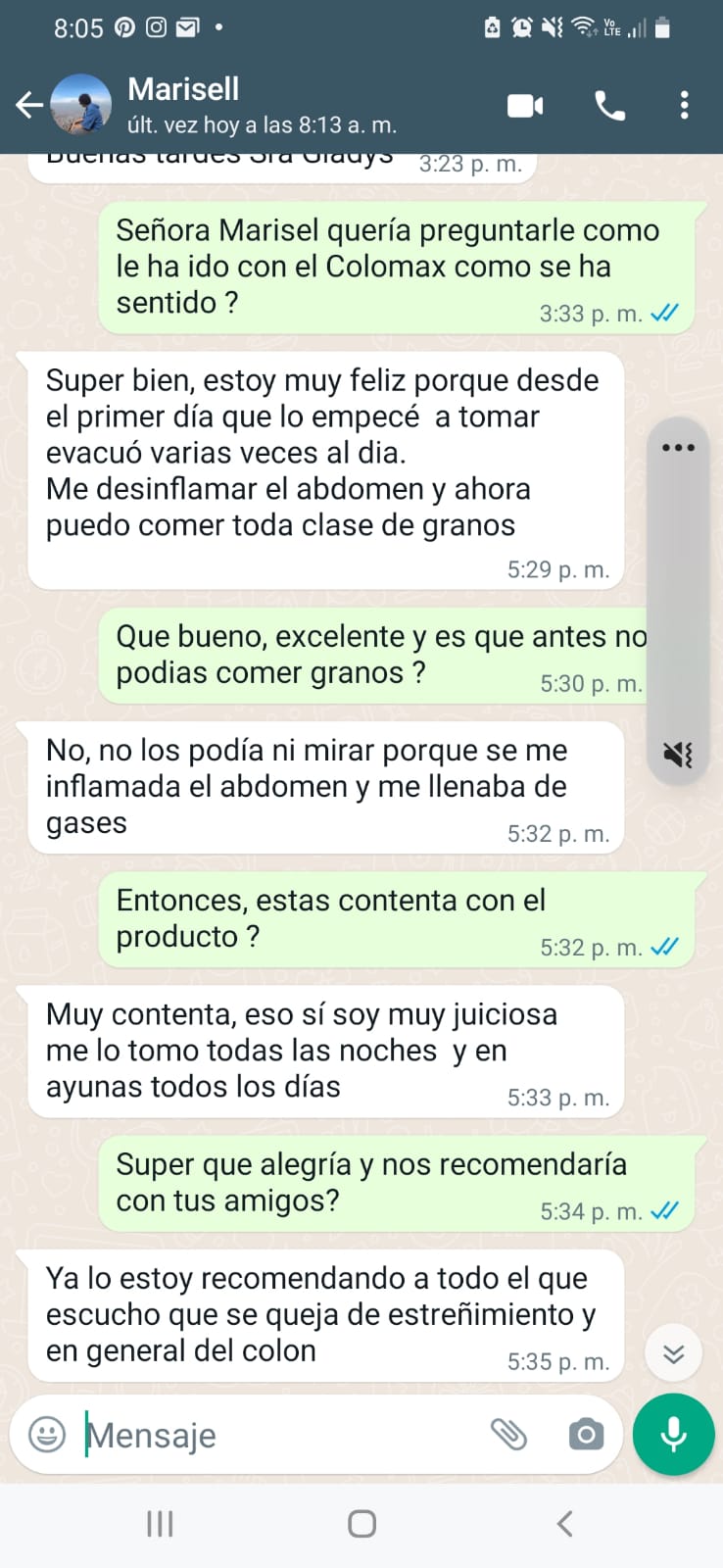Go to the home screen
Image resolution: width=723 pixels, height=1568 pixels.
(361, 1524)
